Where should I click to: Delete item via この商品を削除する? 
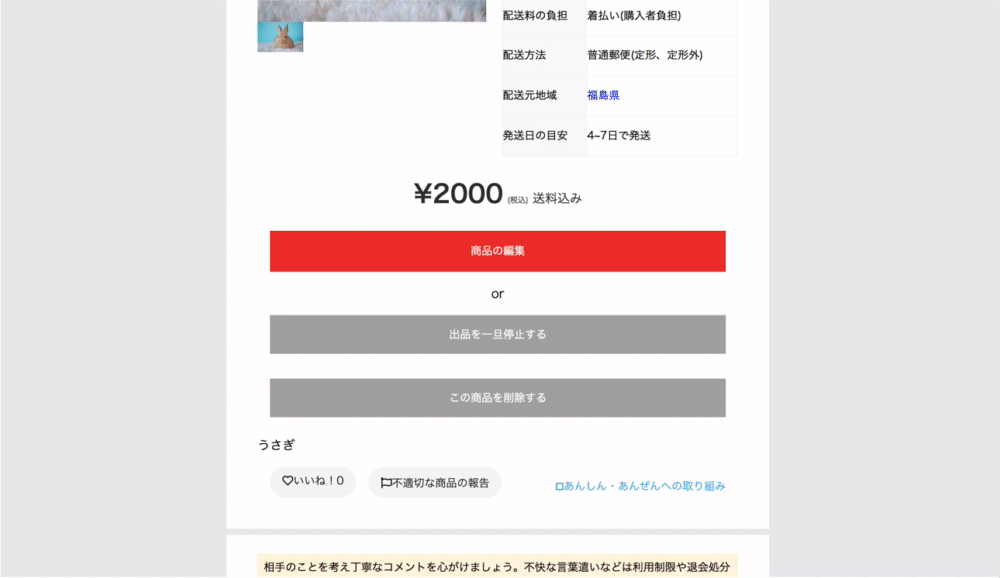[497, 397]
